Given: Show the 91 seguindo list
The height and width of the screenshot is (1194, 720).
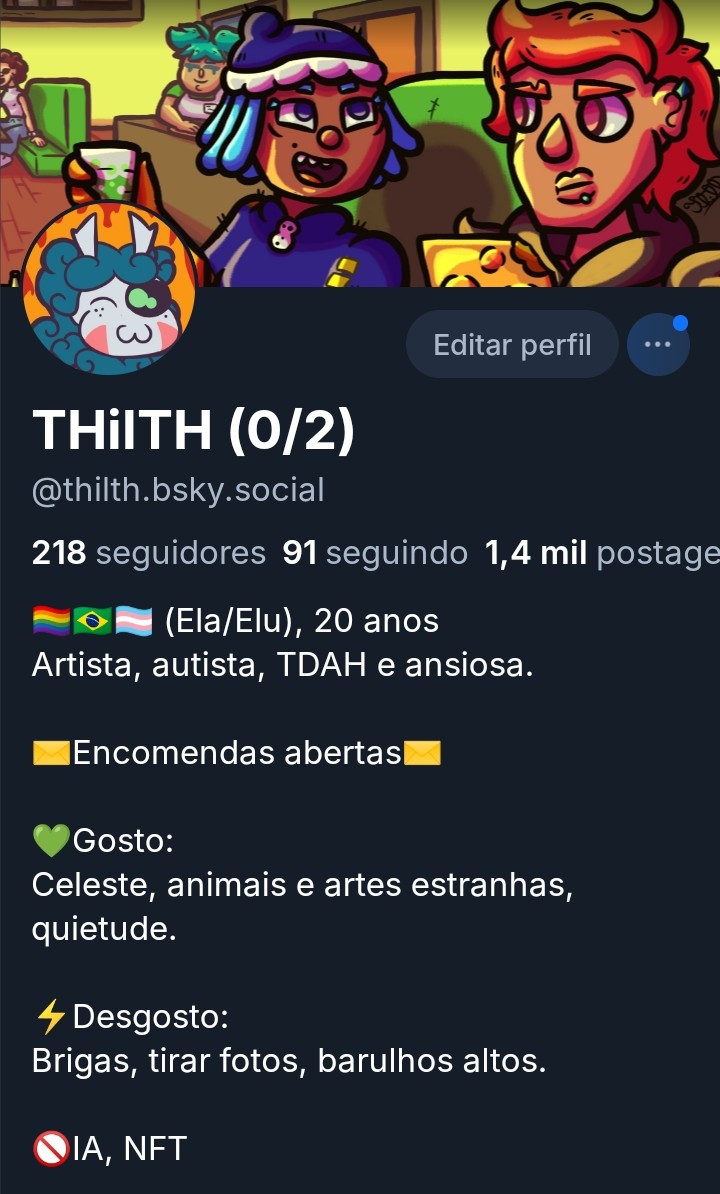Looking at the screenshot, I should pos(375,553).
